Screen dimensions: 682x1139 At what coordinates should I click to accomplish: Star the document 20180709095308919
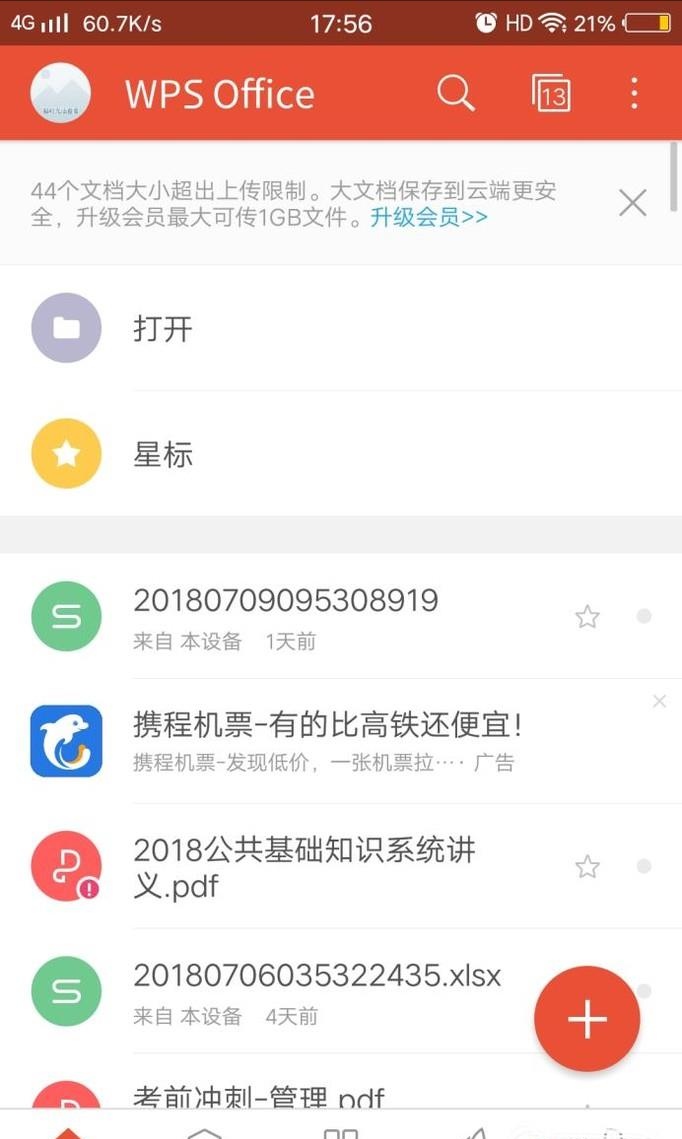pyautogui.click(x=587, y=617)
